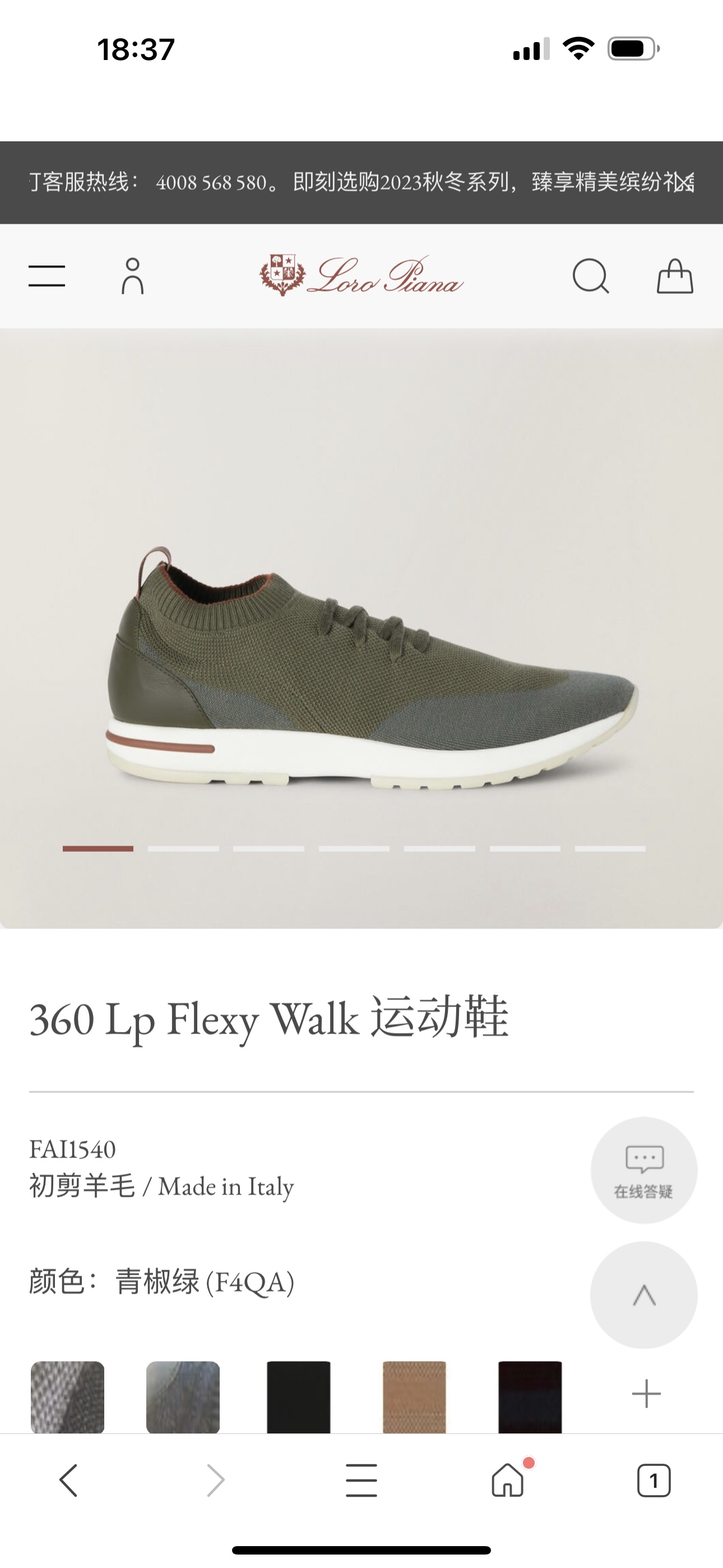
Task: Tap the scroll-to-top arrow button
Action: pos(644,1295)
